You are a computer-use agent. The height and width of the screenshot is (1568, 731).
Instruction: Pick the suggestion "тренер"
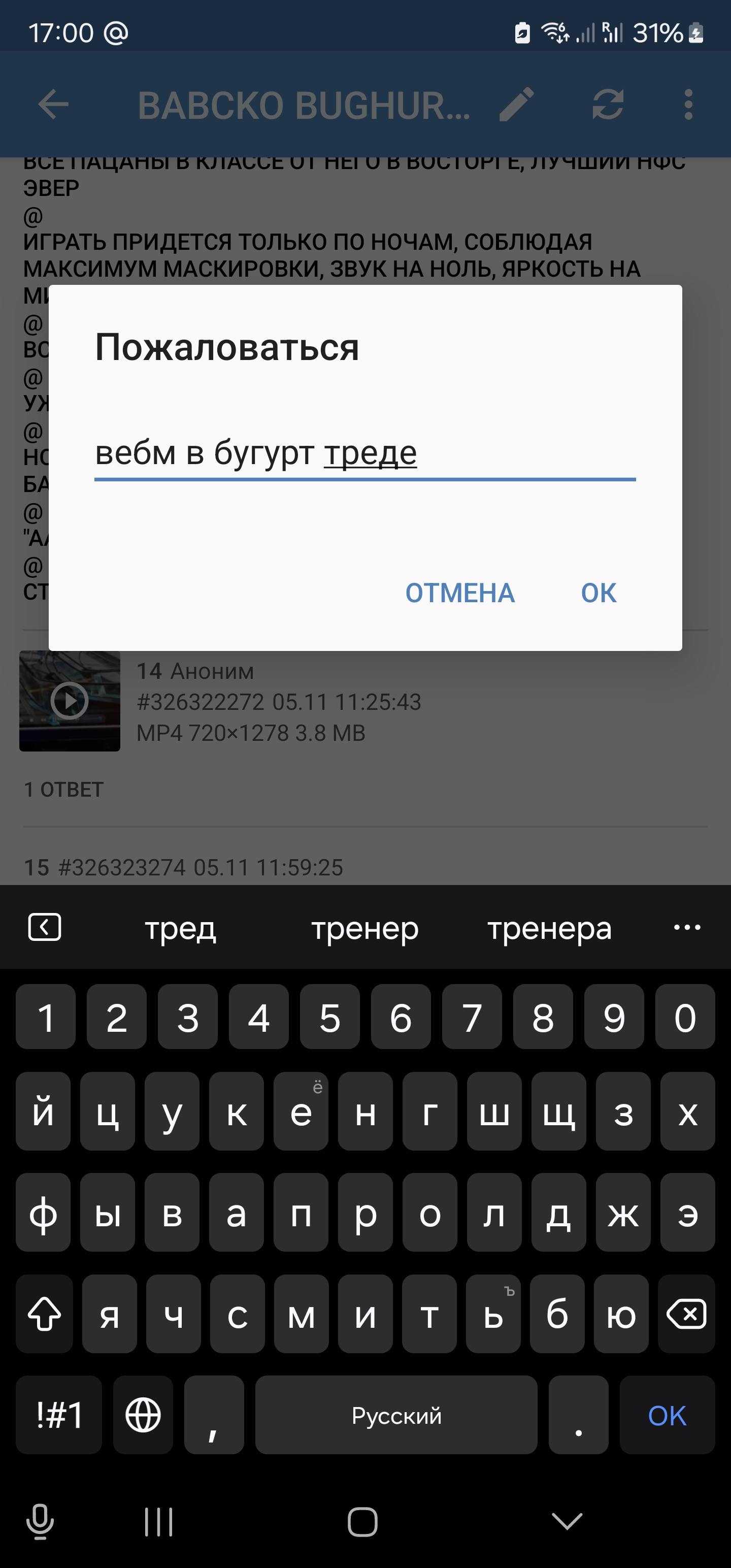click(x=364, y=928)
